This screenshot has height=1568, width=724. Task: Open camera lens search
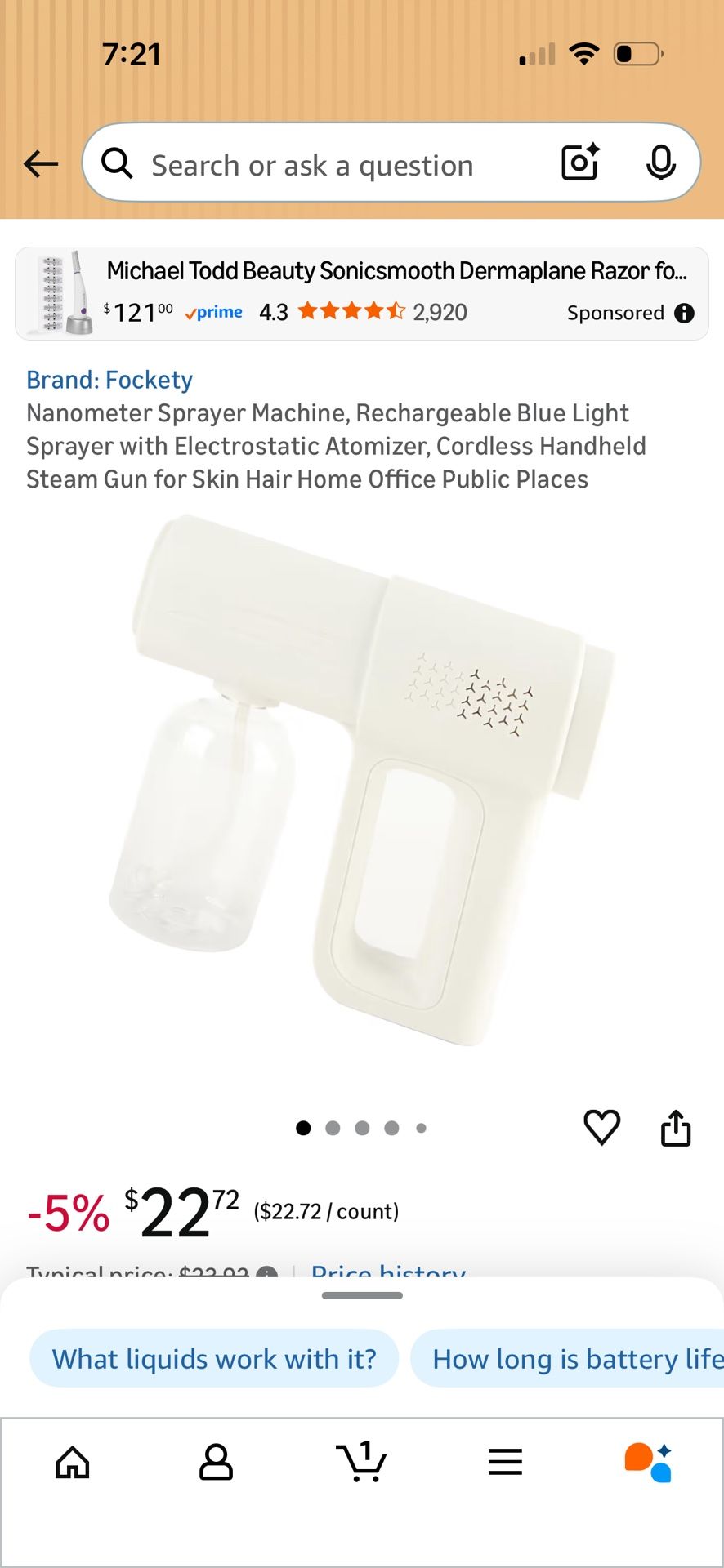(580, 163)
